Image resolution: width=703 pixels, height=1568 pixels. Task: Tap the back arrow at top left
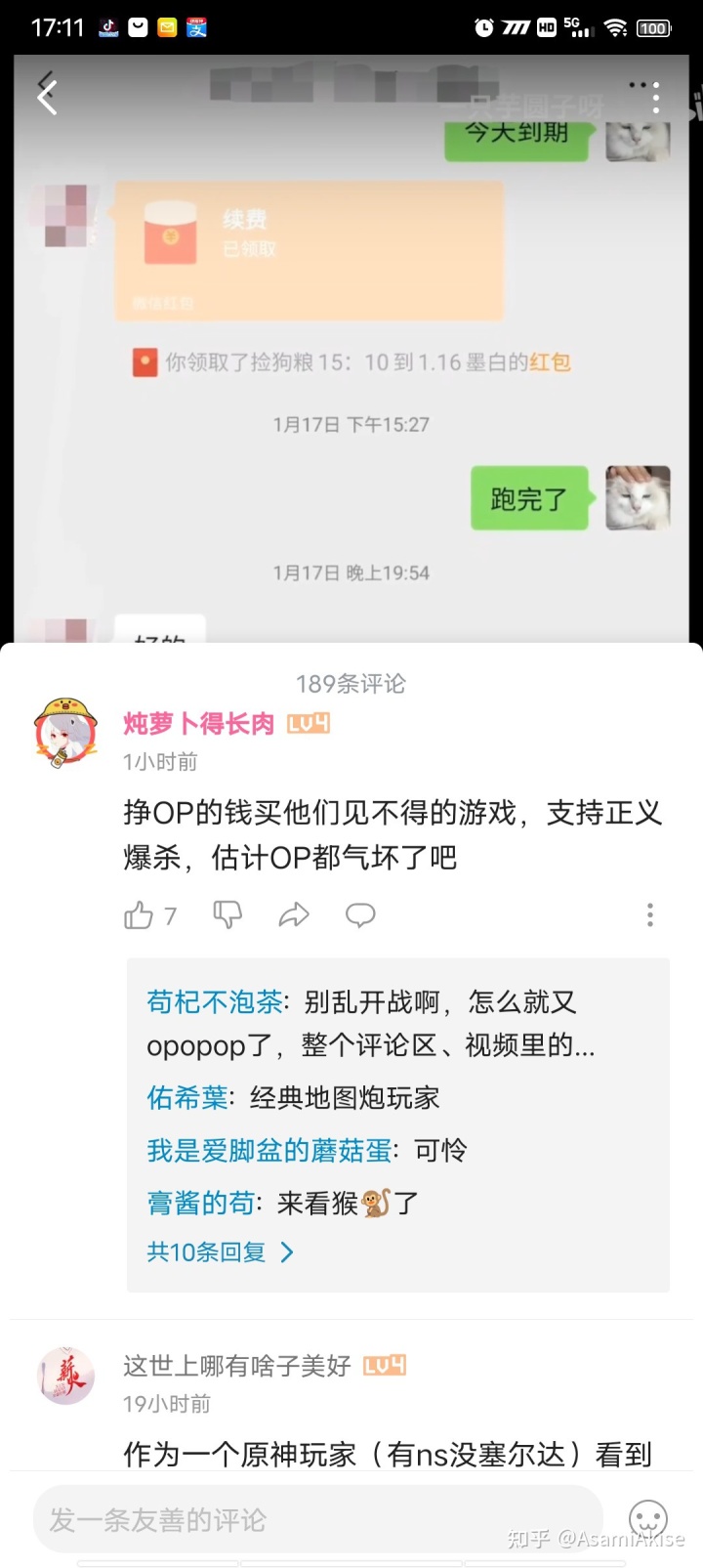tap(46, 97)
